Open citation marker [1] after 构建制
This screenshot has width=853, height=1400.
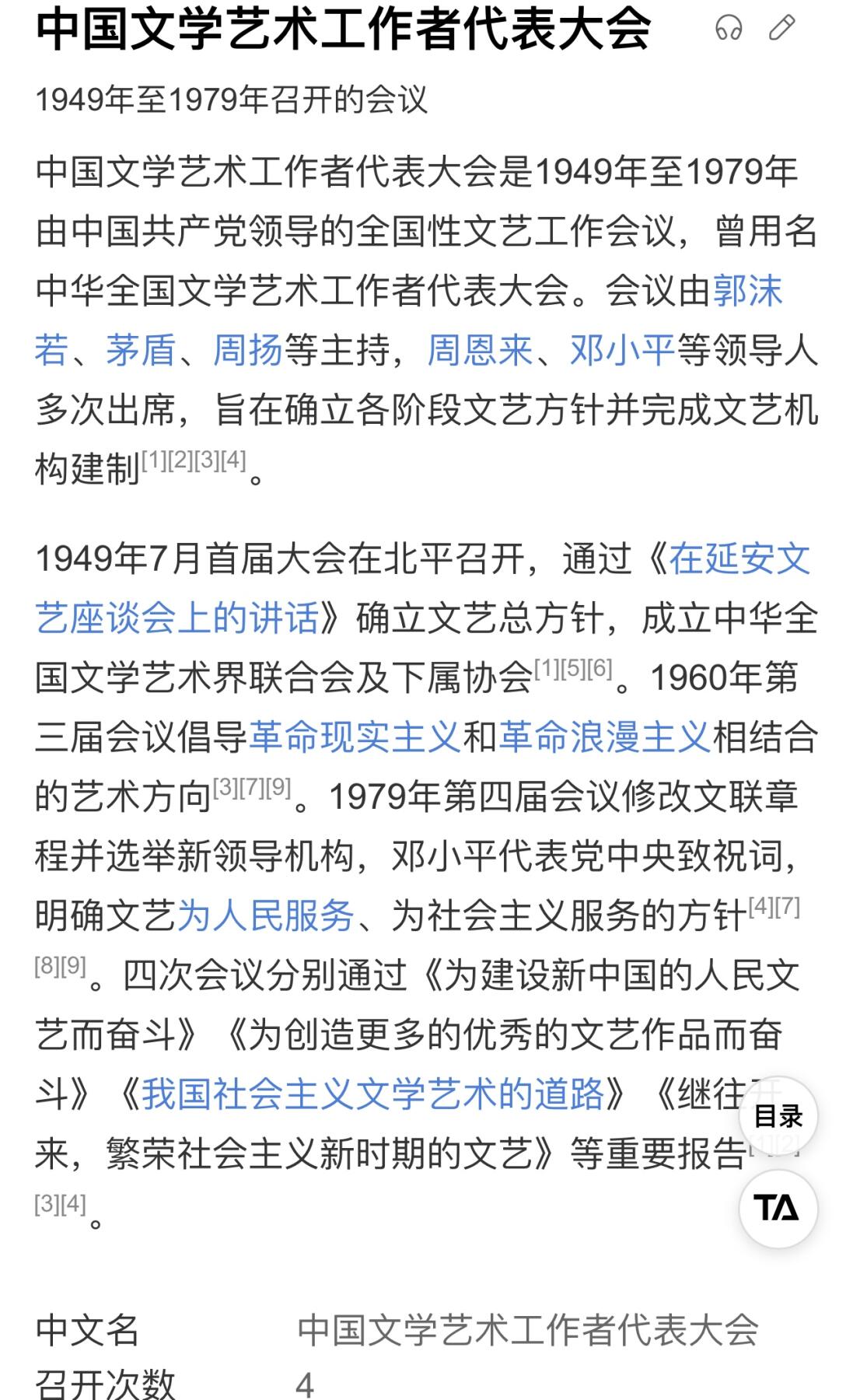[x=155, y=458]
